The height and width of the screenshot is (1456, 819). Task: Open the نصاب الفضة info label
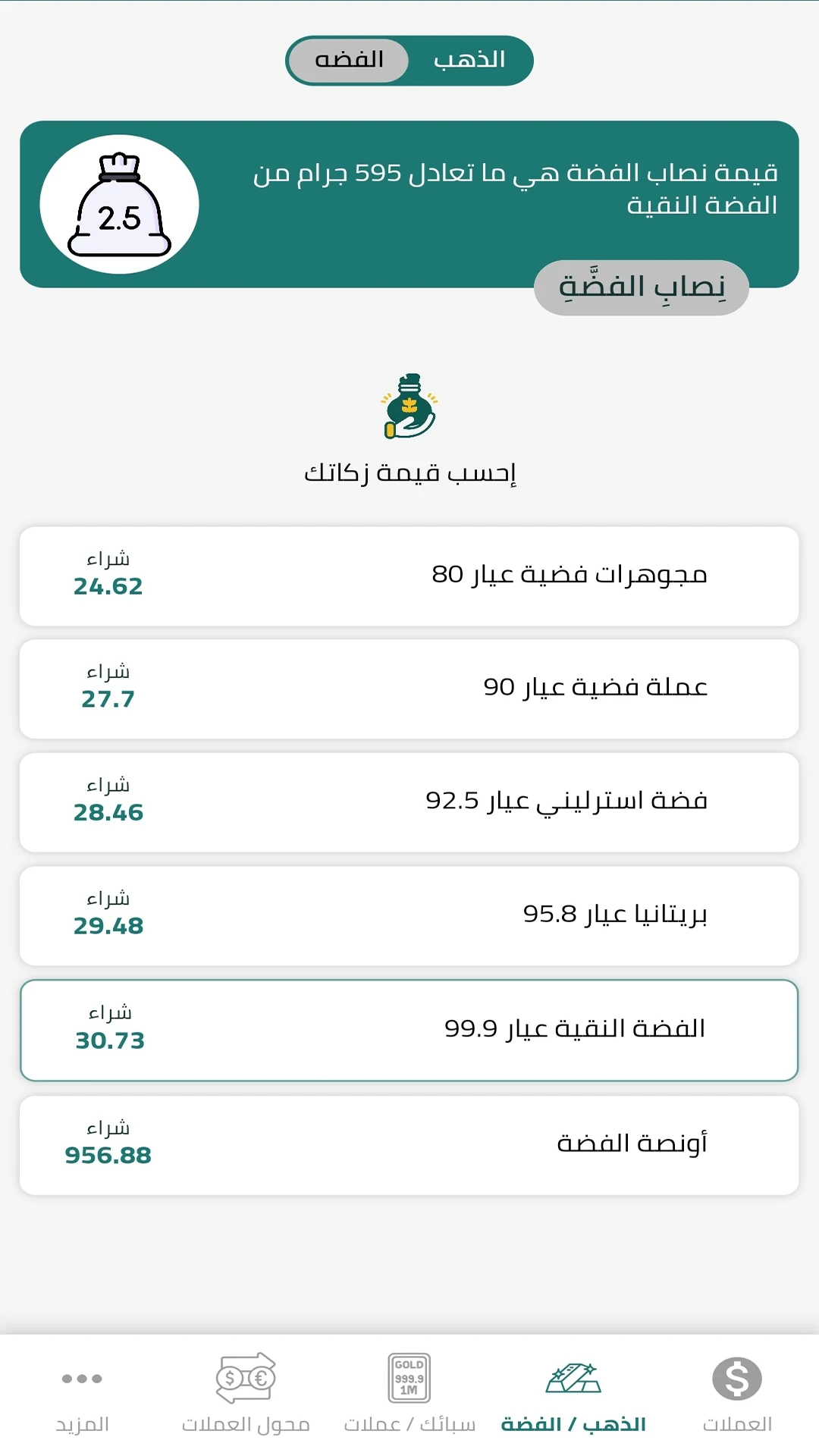tap(641, 287)
